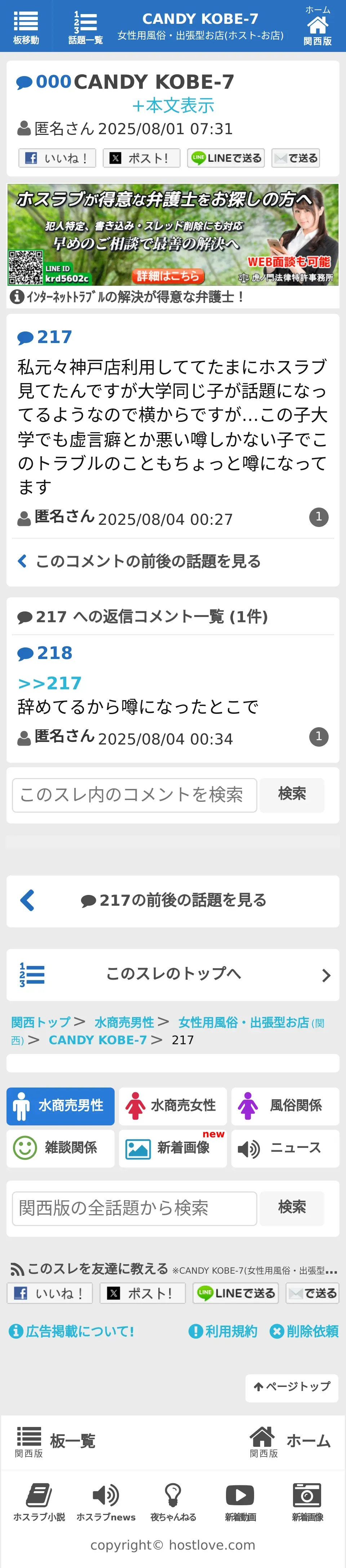Open ホスラブ小説 in the footer
The height and width of the screenshot is (1568, 346).
click(x=39, y=1502)
